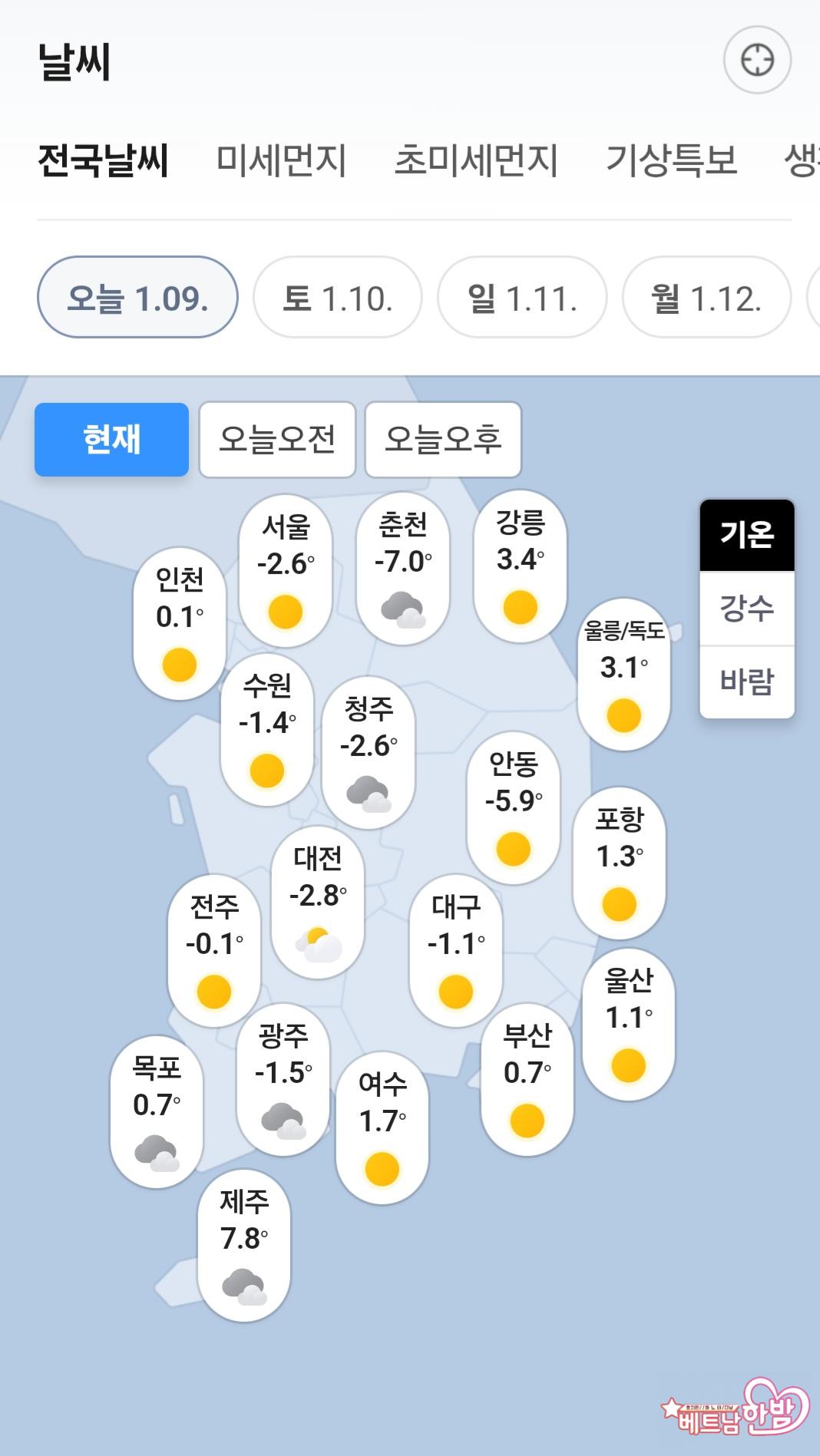The width and height of the screenshot is (820, 1456).
Task: View 광주 weather details
Action: 283,1078
